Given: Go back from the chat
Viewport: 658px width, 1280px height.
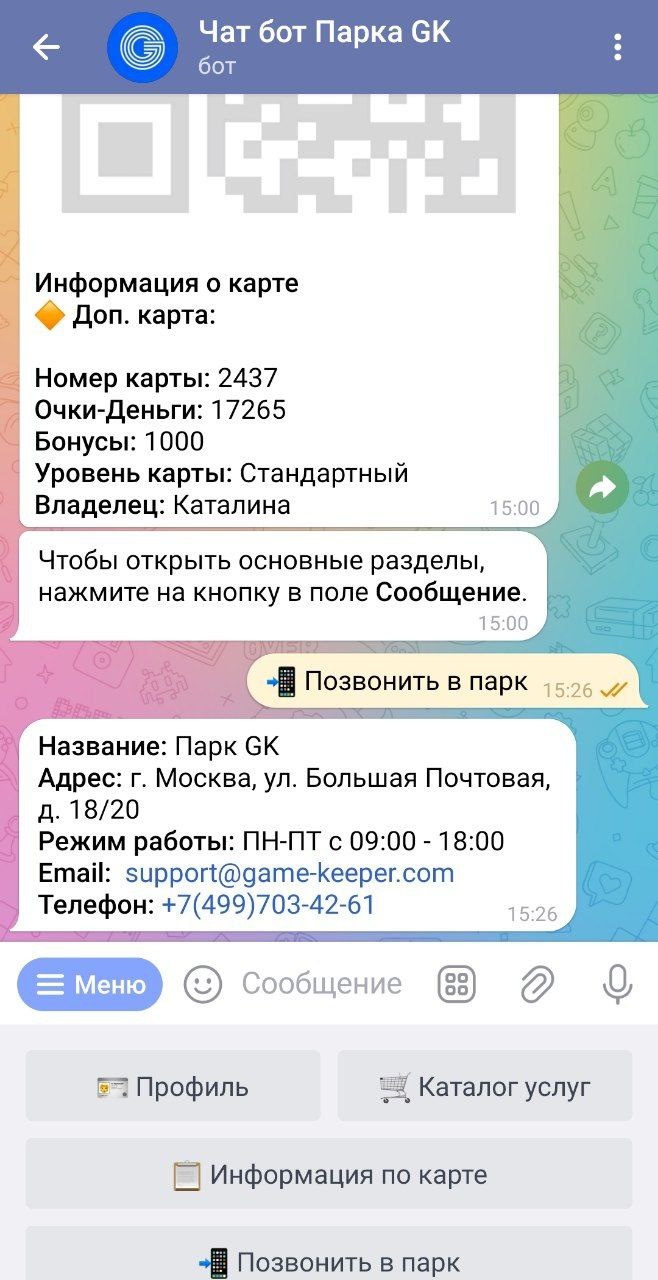Looking at the screenshot, I should (46, 47).
